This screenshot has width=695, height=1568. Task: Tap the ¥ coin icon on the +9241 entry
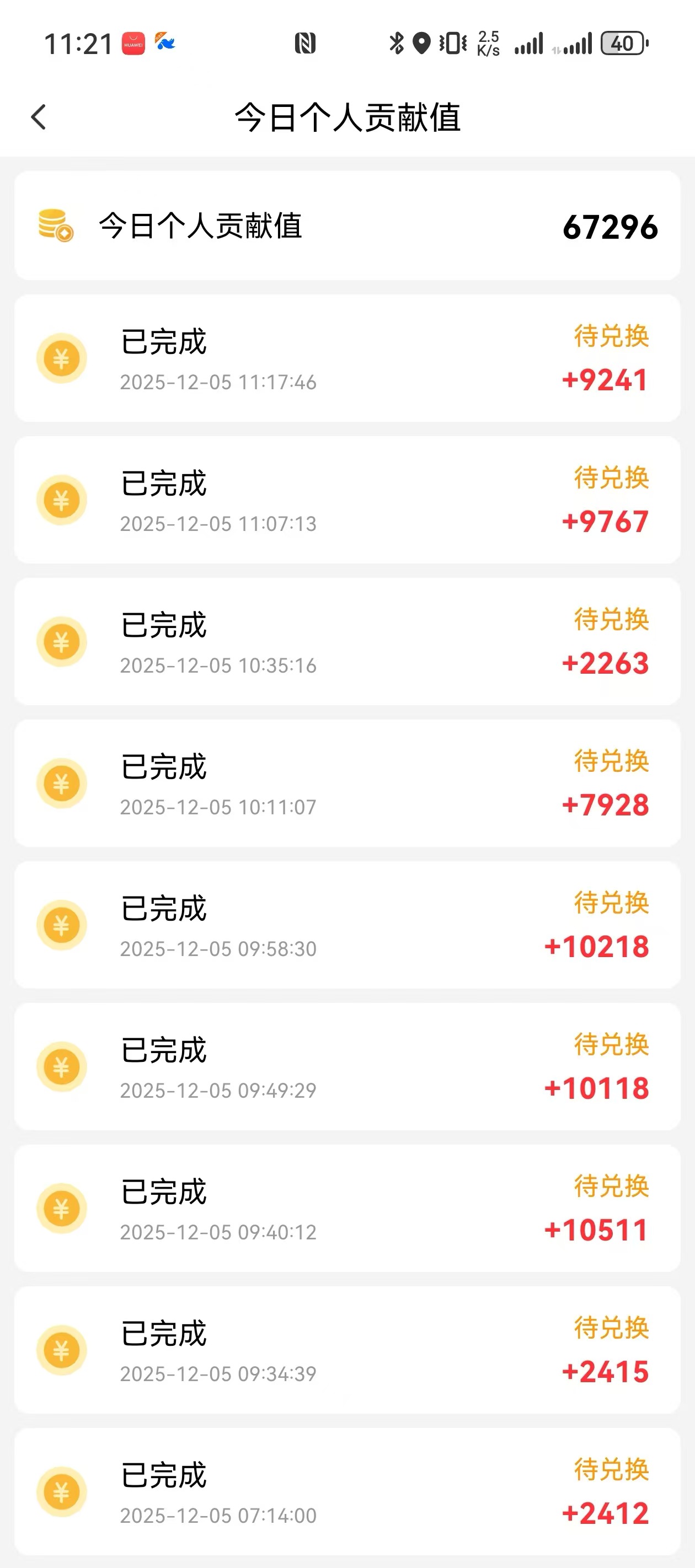62,359
